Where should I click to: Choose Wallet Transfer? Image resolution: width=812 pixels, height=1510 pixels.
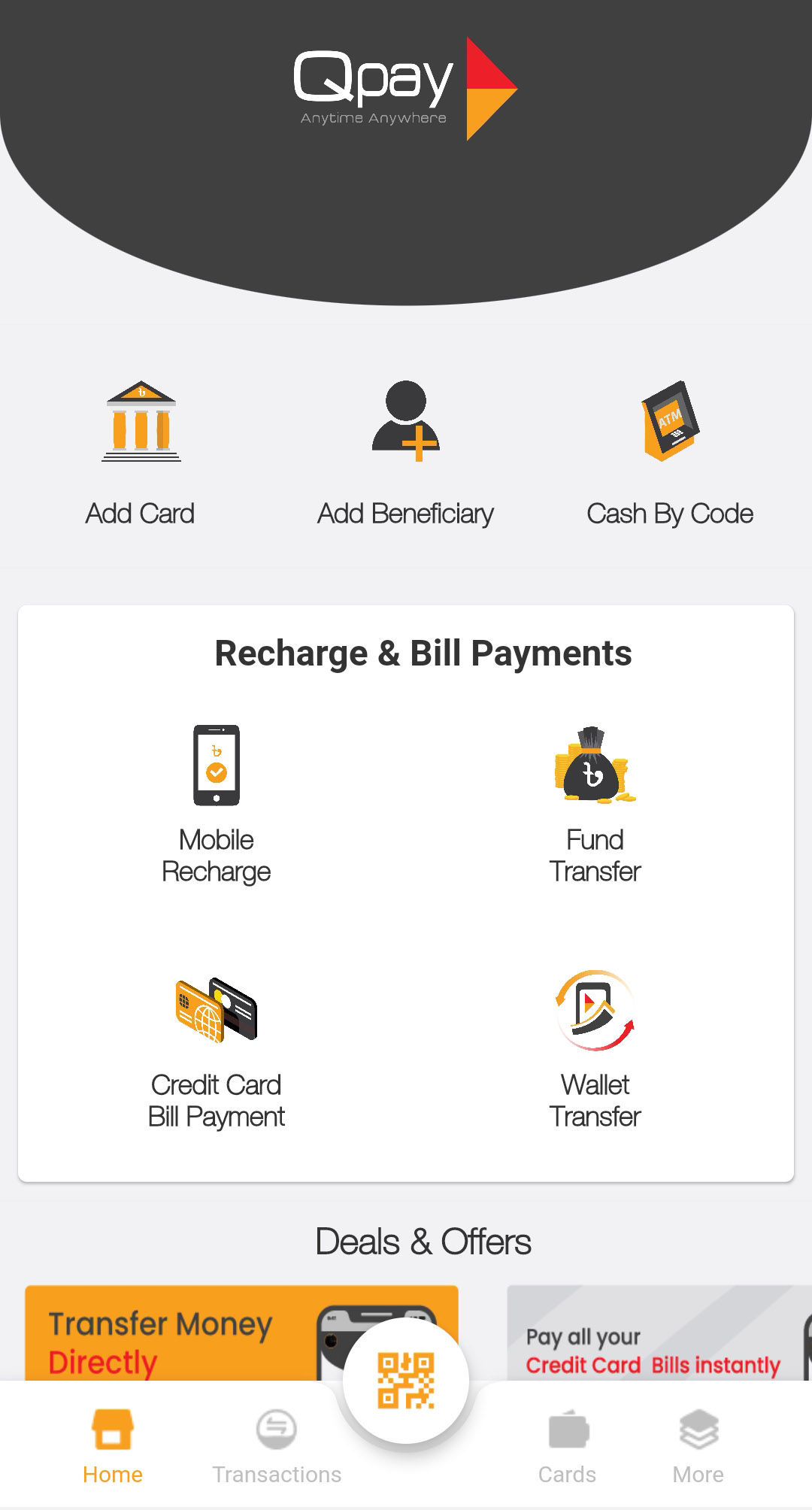595,1051
